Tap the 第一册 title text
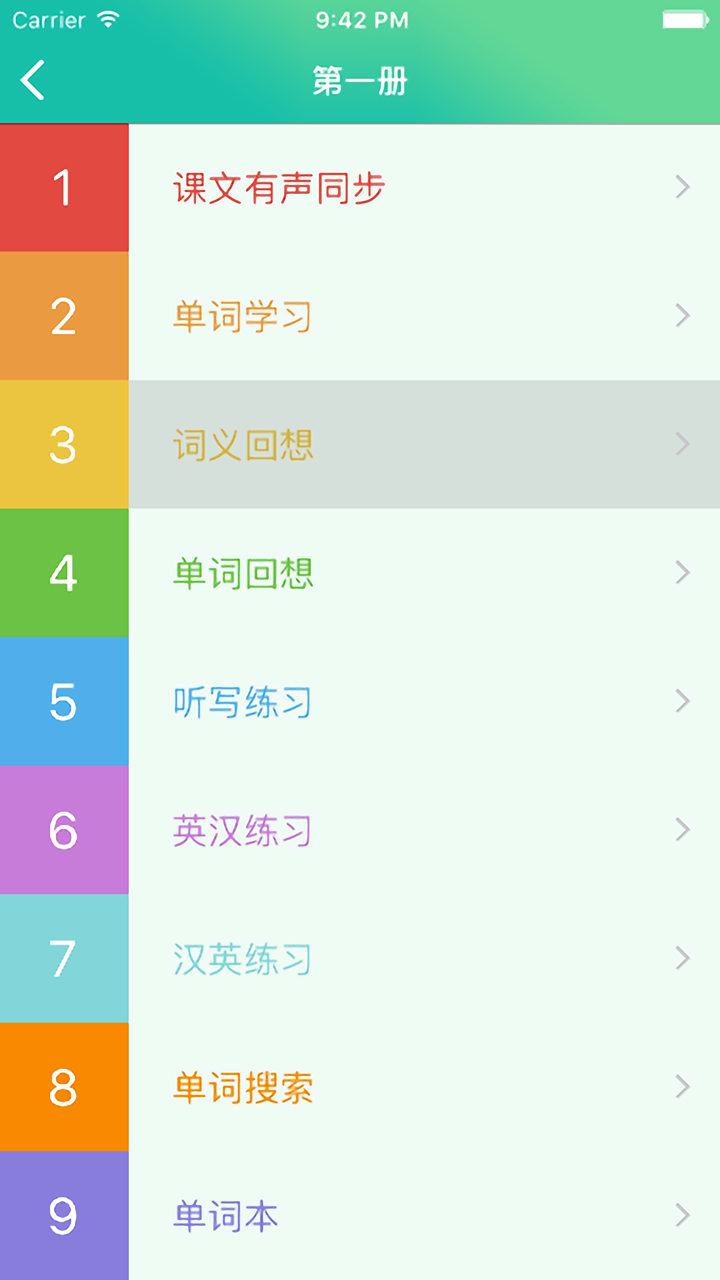Viewport: 720px width, 1280px height. pos(360,80)
